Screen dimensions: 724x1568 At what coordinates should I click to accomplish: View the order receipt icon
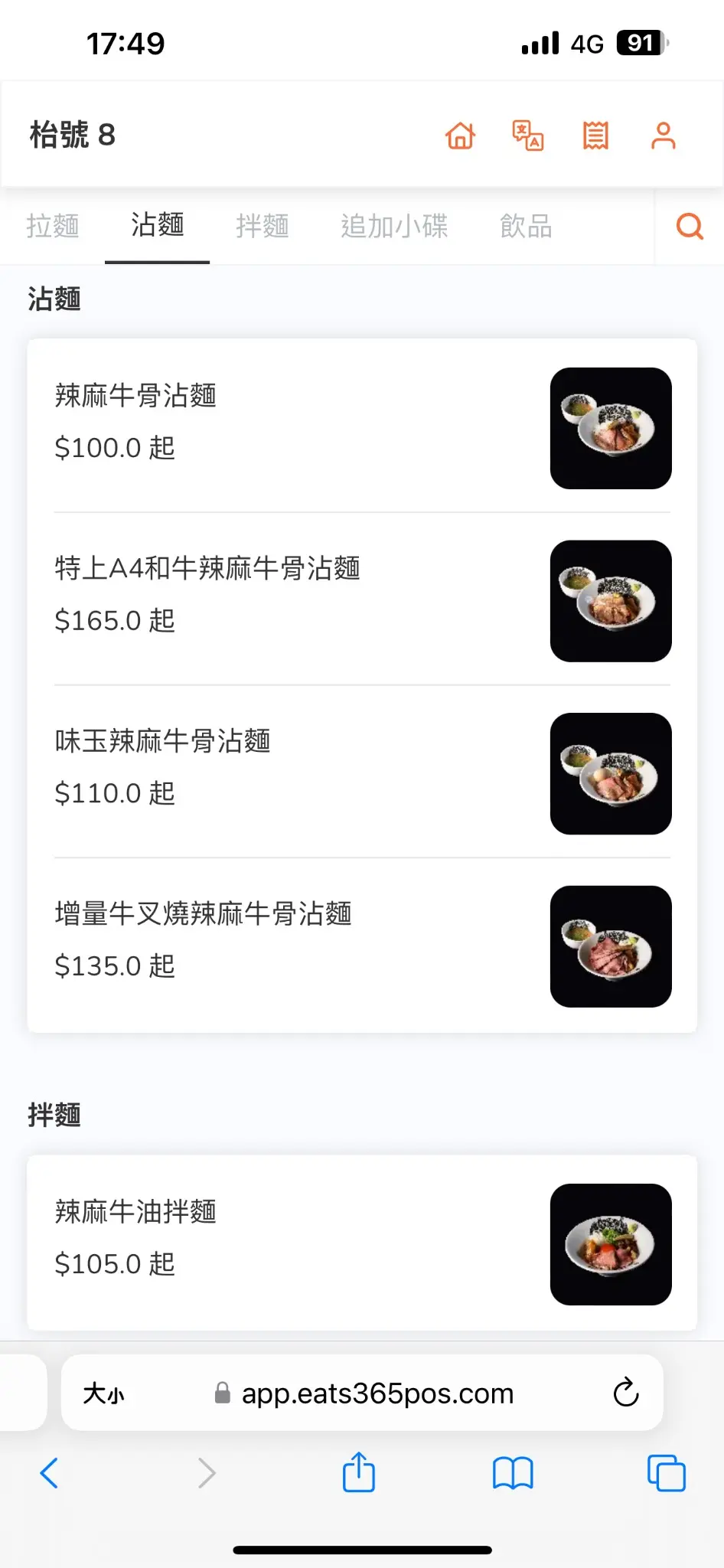[595, 136]
